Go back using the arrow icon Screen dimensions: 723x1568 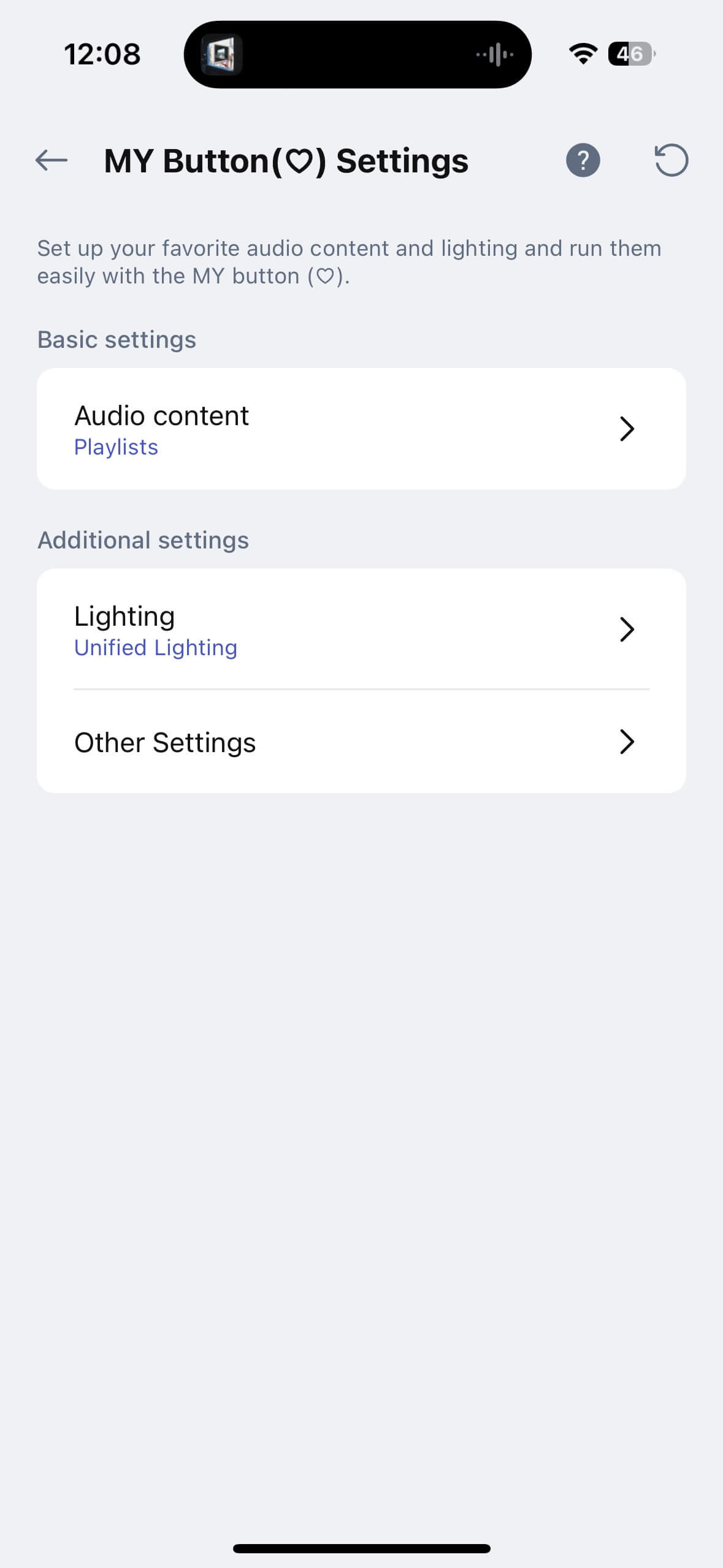pos(52,161)
